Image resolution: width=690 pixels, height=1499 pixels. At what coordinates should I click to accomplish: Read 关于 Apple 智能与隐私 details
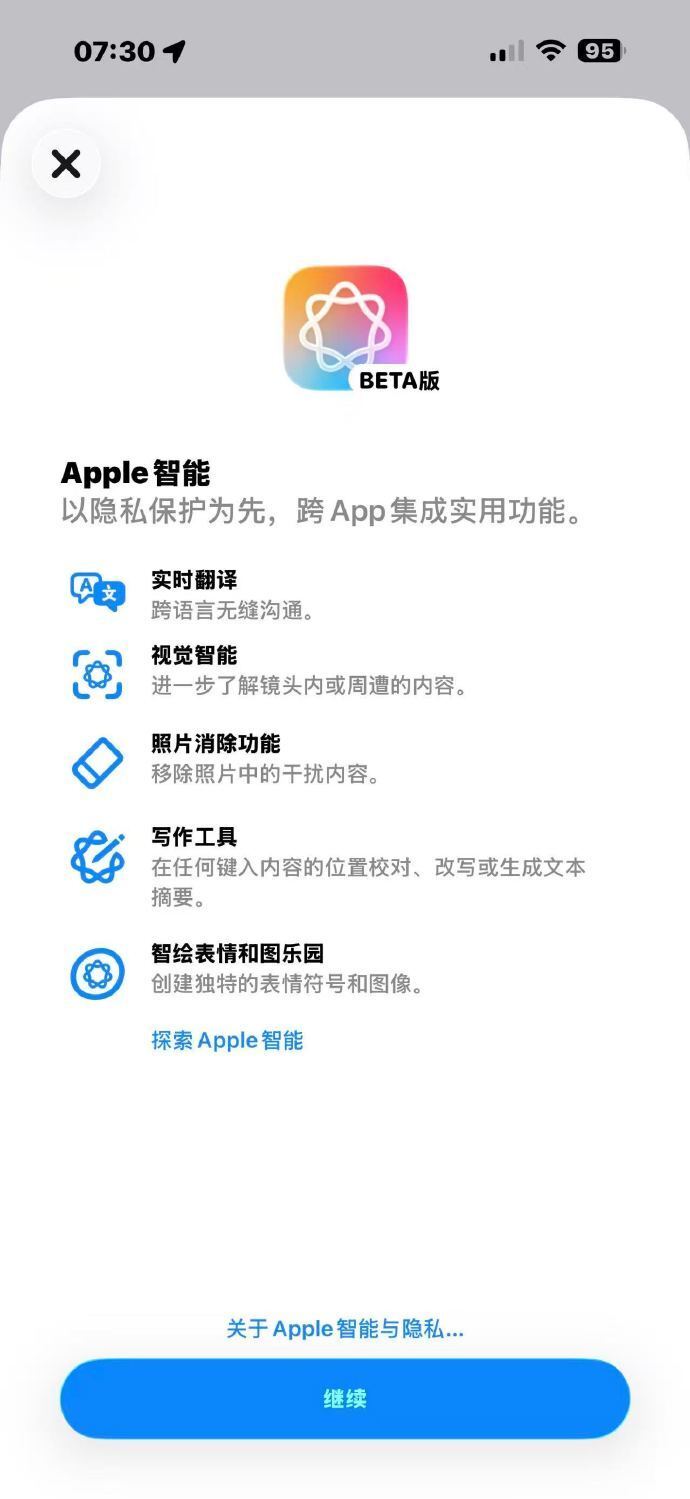pos(345,1328)
